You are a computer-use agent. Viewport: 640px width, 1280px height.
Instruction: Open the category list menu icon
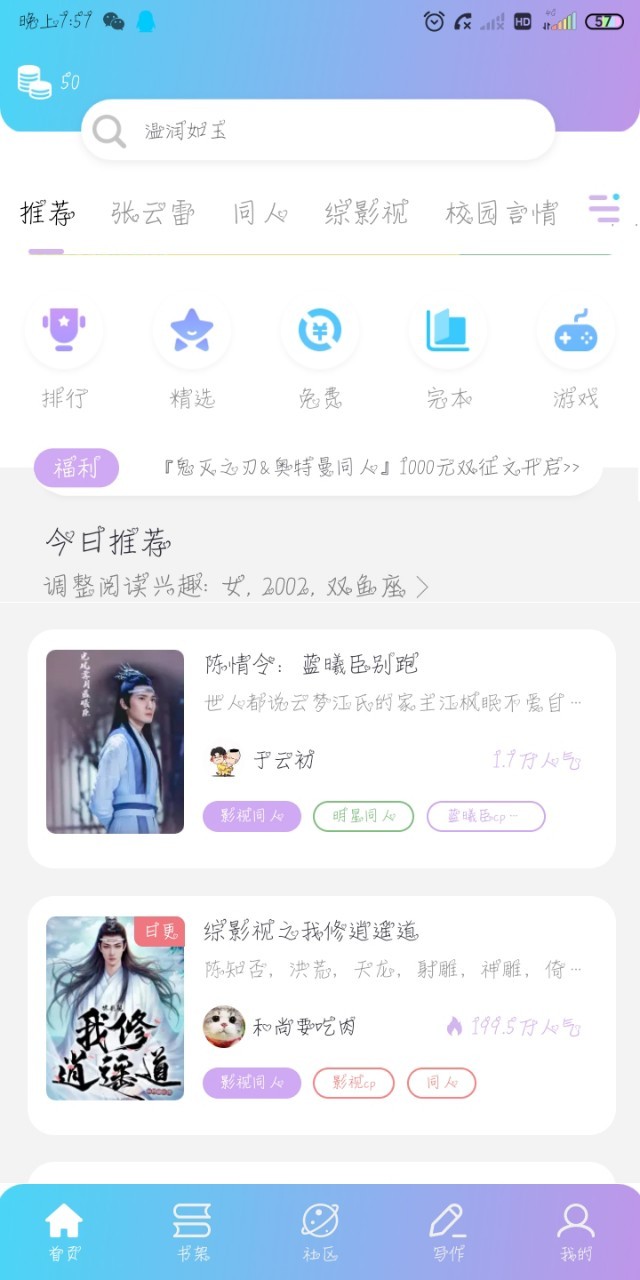[x=604, y=209]
